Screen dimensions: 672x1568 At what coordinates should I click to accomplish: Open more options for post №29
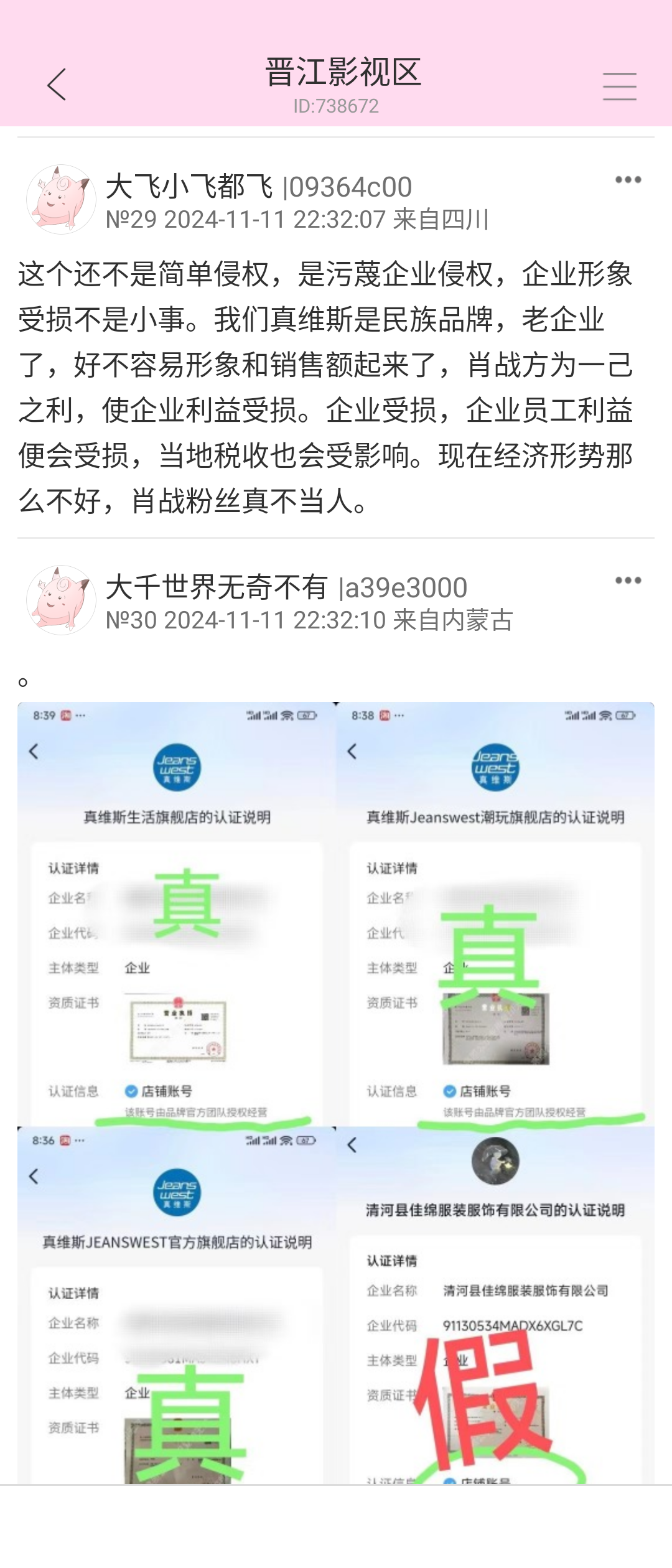point(627,180)
